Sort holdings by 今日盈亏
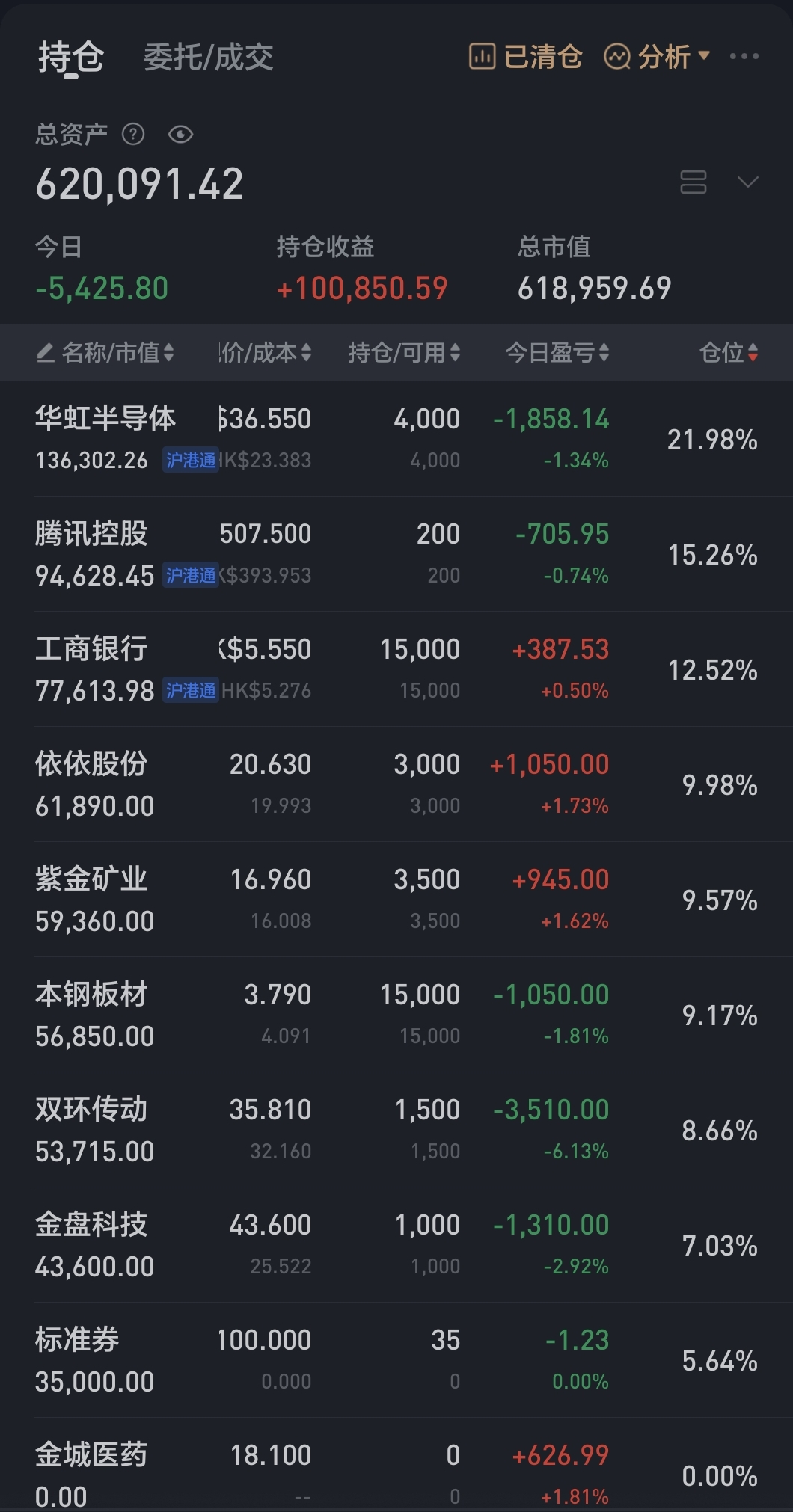This screenshot has width=793, height=1512. click(557, 352)
